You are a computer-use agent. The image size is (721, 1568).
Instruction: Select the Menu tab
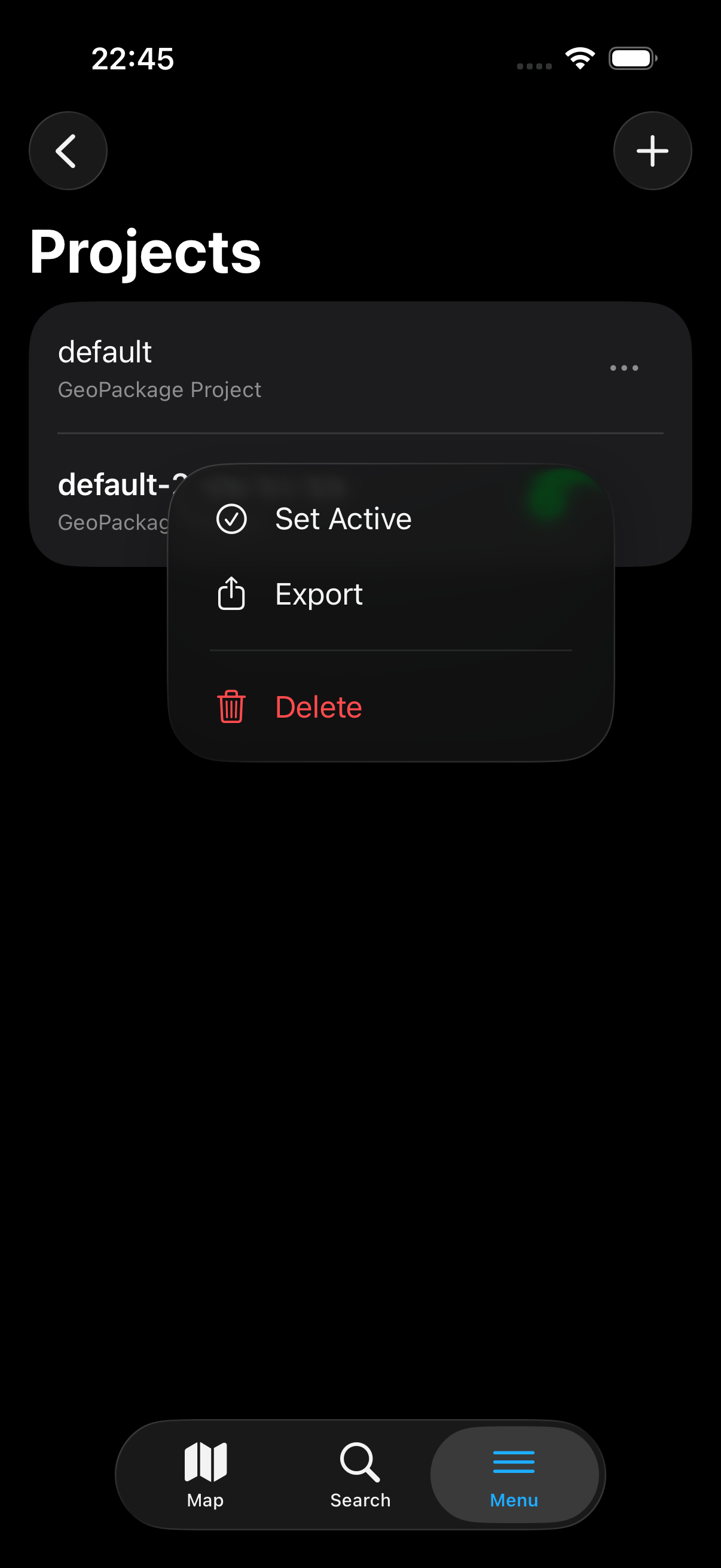[x=514, y=1474]
